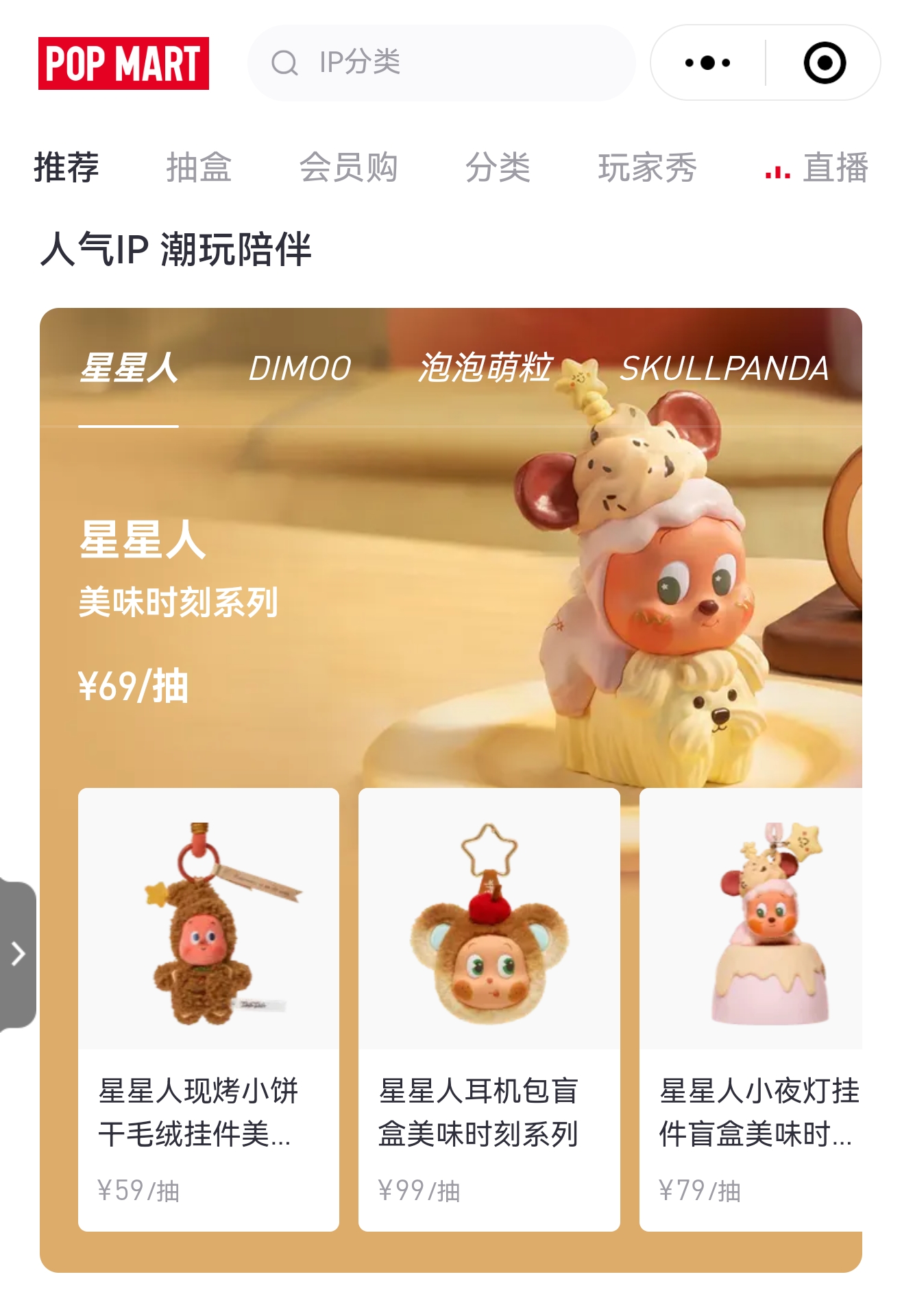Image resolution: width=902 pixels, height=1316 pixels.
Task: Go to the 分类 tab
Action: 498,167
